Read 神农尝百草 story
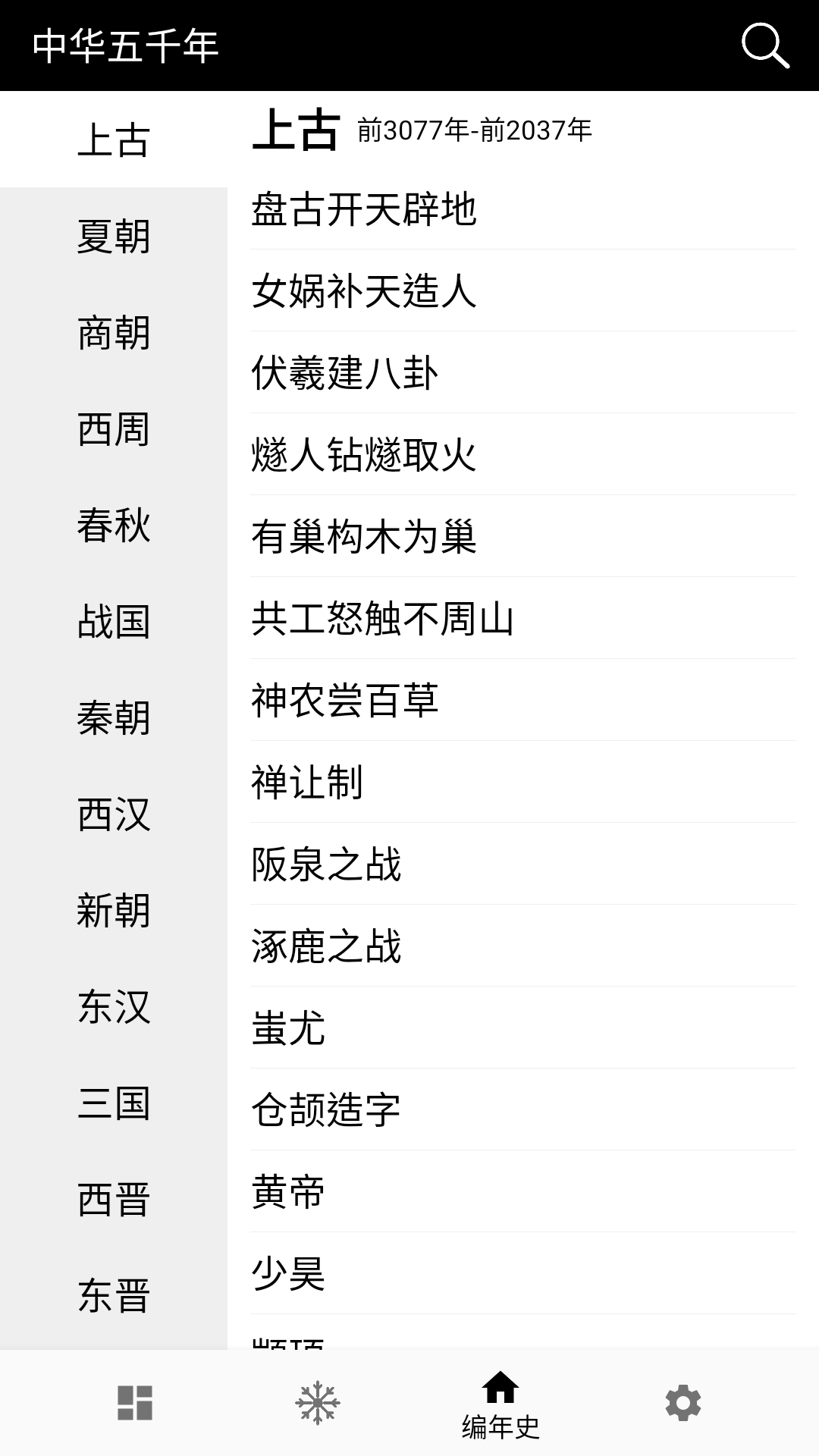819x1456 pixels. tap(345, 701)
